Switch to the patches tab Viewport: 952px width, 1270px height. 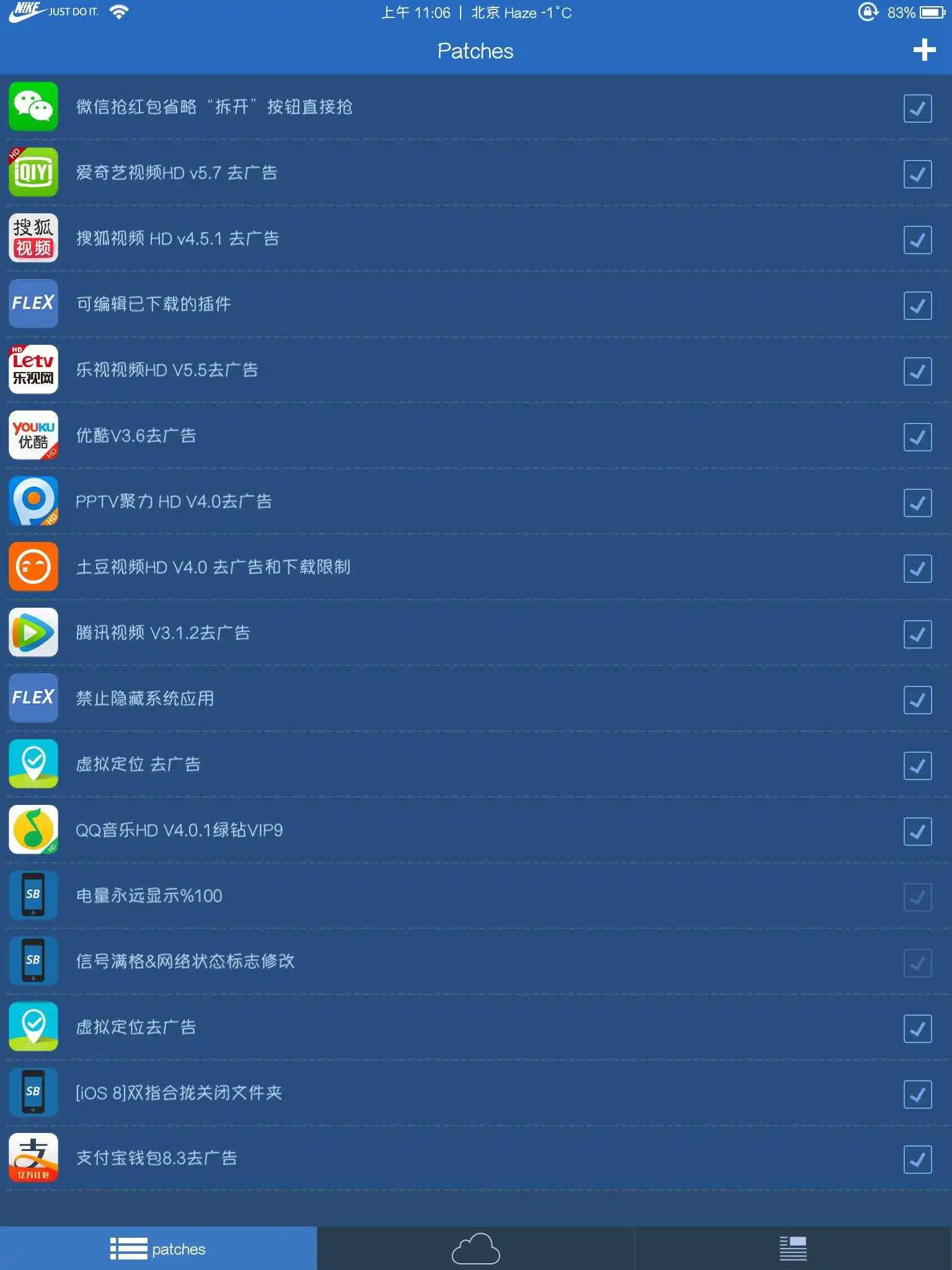coord(158,1248)
